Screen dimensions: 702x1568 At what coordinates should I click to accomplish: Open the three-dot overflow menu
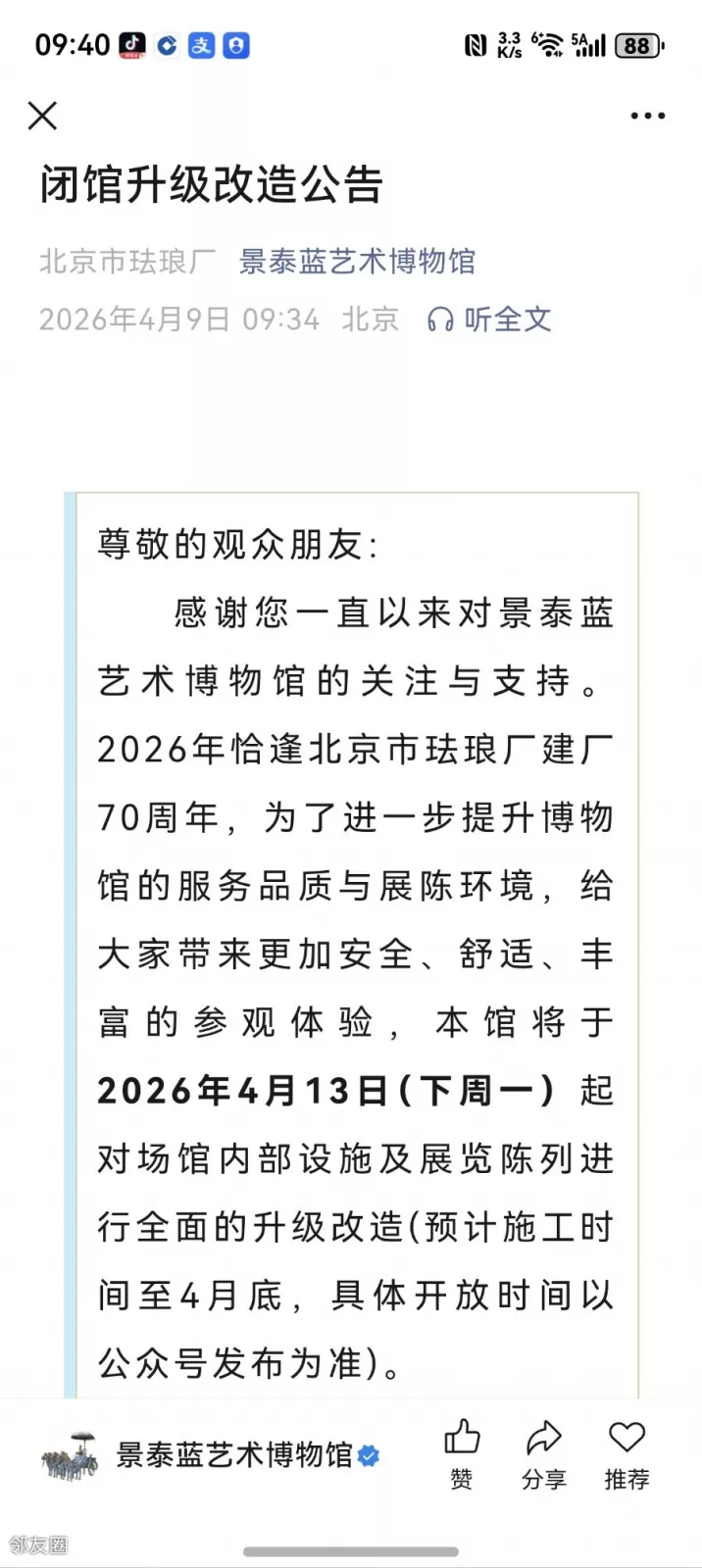[647, 116]
